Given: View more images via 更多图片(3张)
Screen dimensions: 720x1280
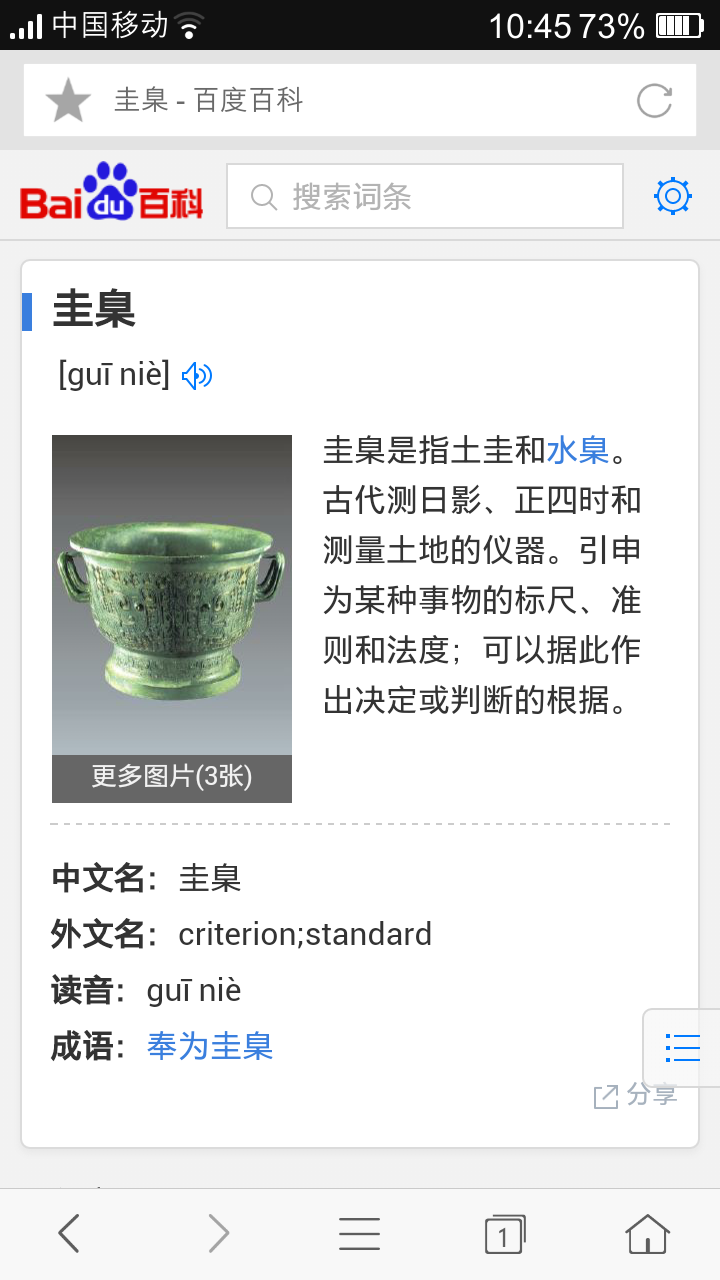Looking at the screenshot, I should pyautogui.click(x=171, y=777).
